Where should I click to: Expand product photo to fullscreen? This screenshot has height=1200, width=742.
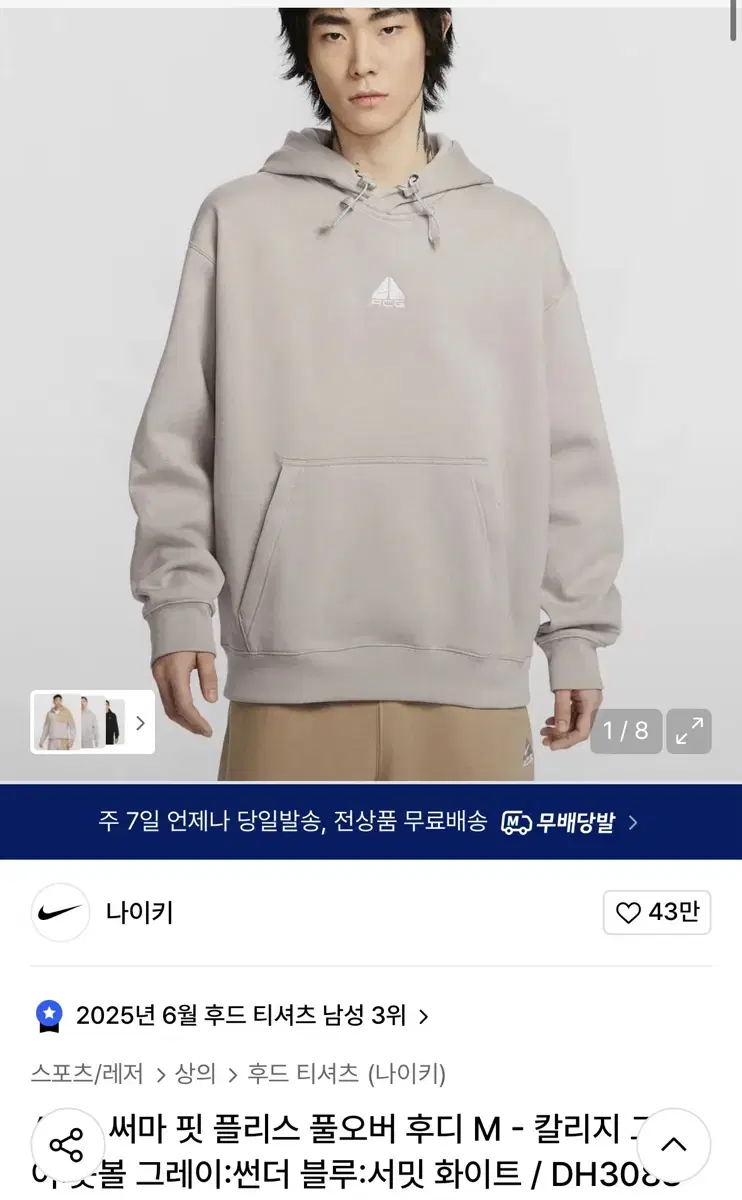tap(687, 731)
